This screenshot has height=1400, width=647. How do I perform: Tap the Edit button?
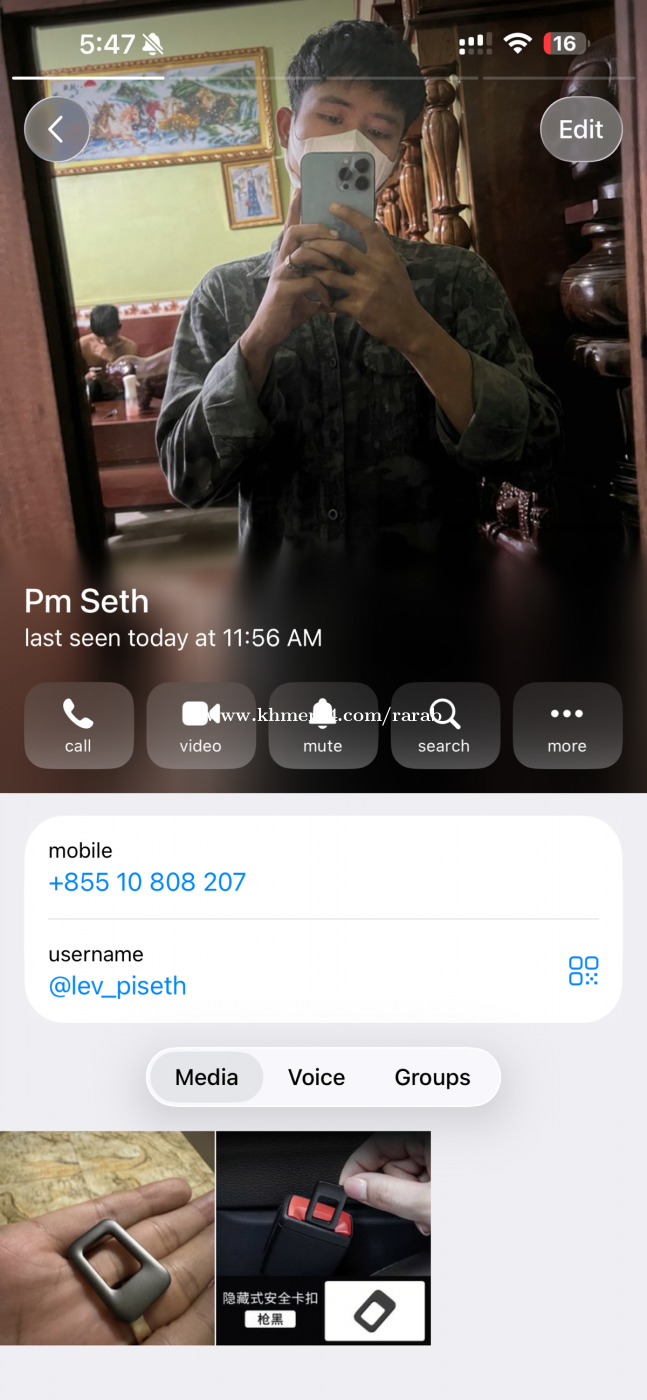(580, 129)
